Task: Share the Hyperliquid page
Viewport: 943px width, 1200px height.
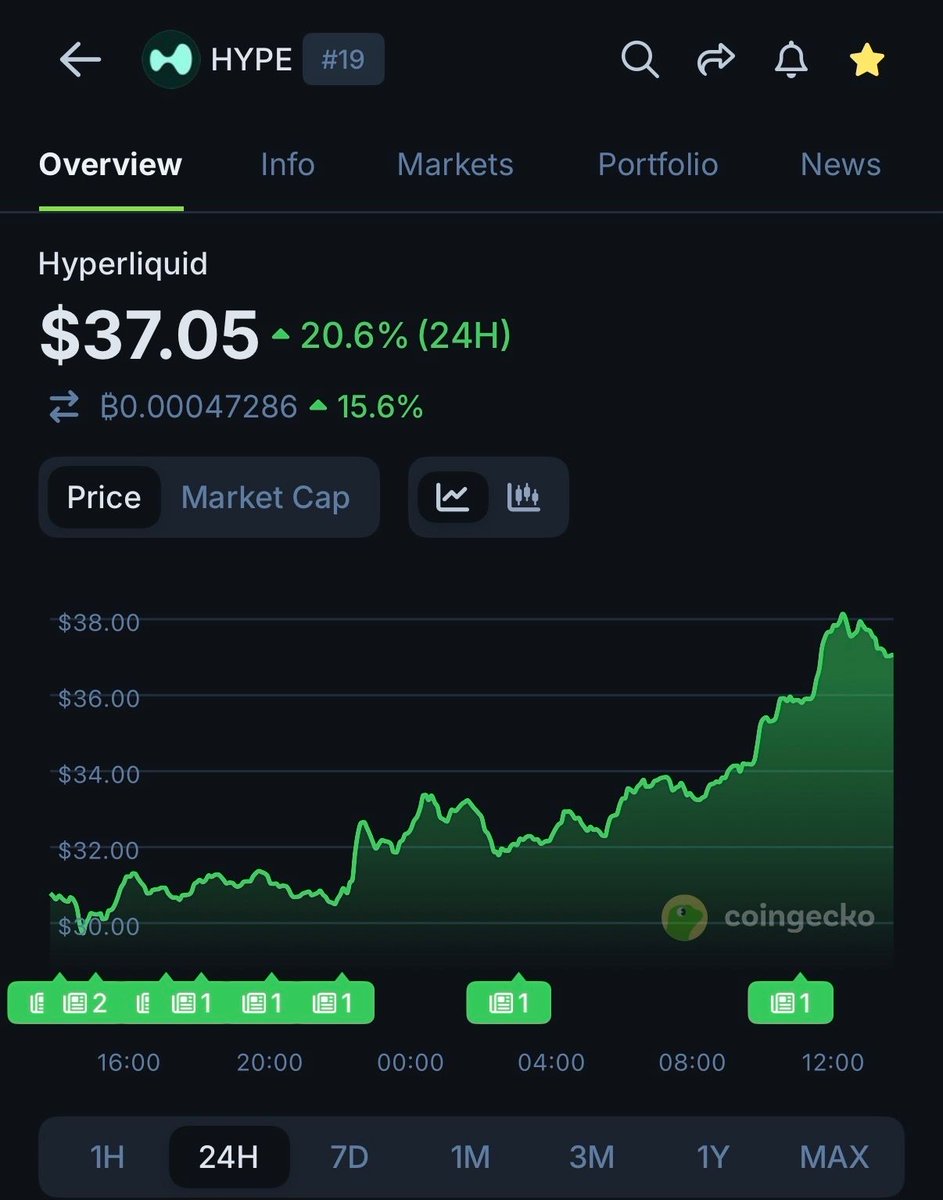Action: pyautogui.click(x=716, y=60)
